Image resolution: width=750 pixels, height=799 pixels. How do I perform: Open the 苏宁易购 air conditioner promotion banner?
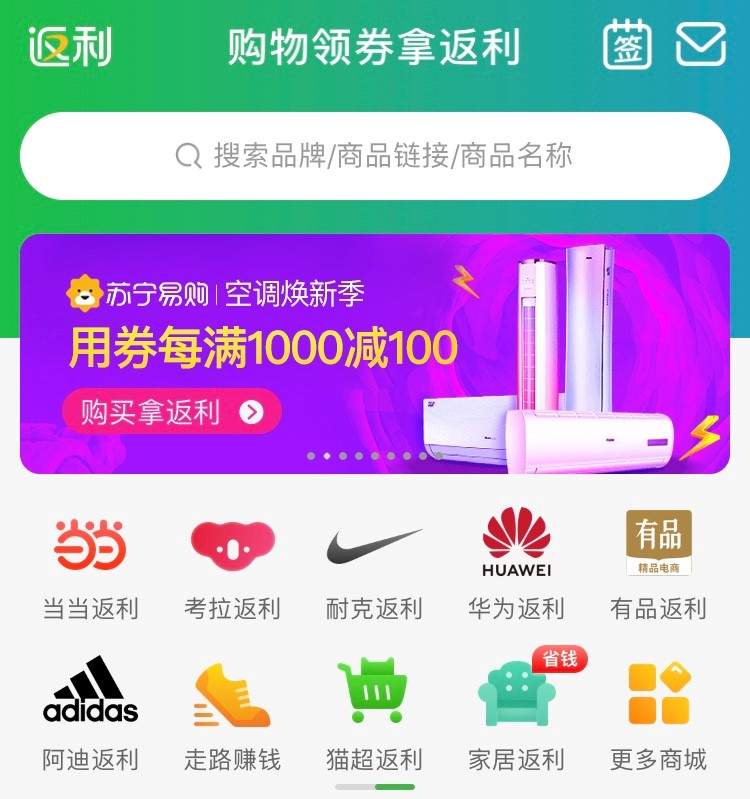pyautogui.click(x=375, y=350)
